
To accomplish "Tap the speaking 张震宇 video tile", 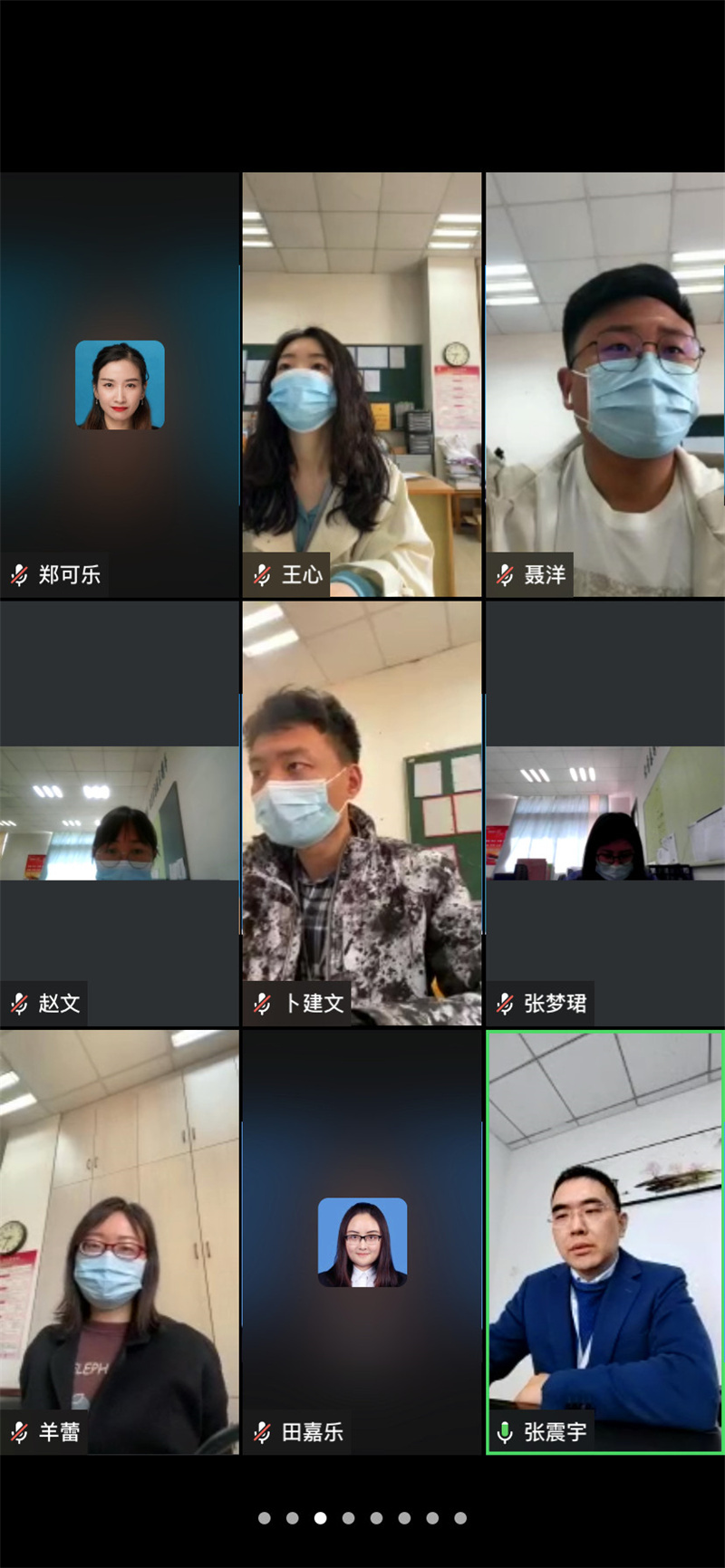I will (x=605, y=1242).
